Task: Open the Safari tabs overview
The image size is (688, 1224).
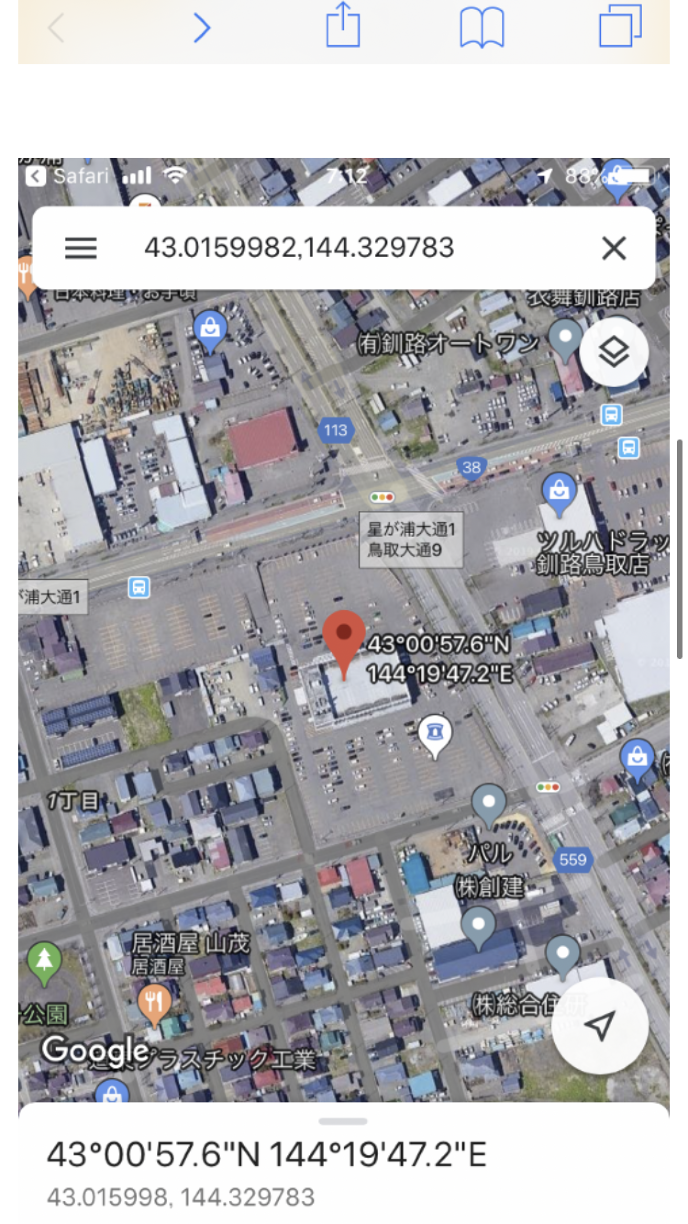Action: [x=620, y=27]
